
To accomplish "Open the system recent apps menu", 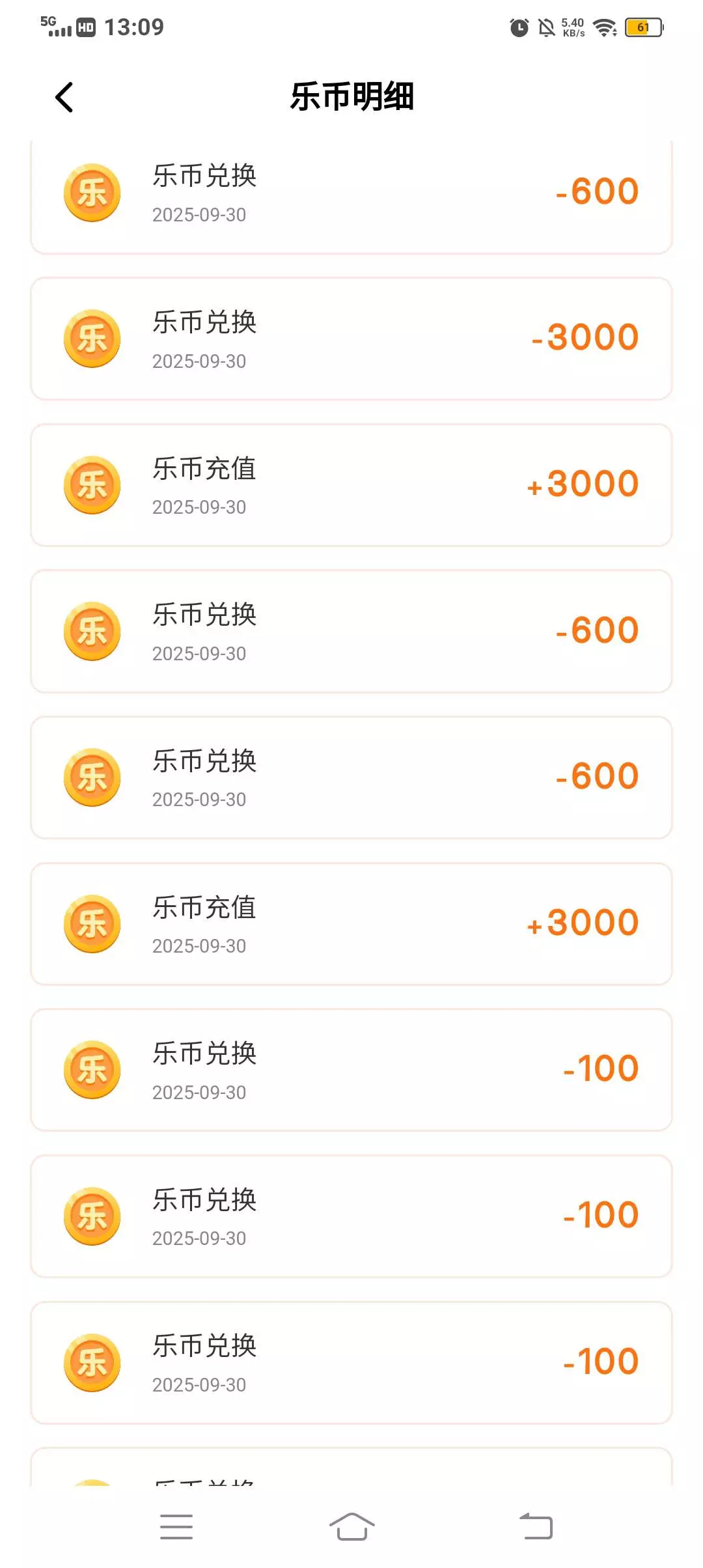I will click(x=176, y=1526).
